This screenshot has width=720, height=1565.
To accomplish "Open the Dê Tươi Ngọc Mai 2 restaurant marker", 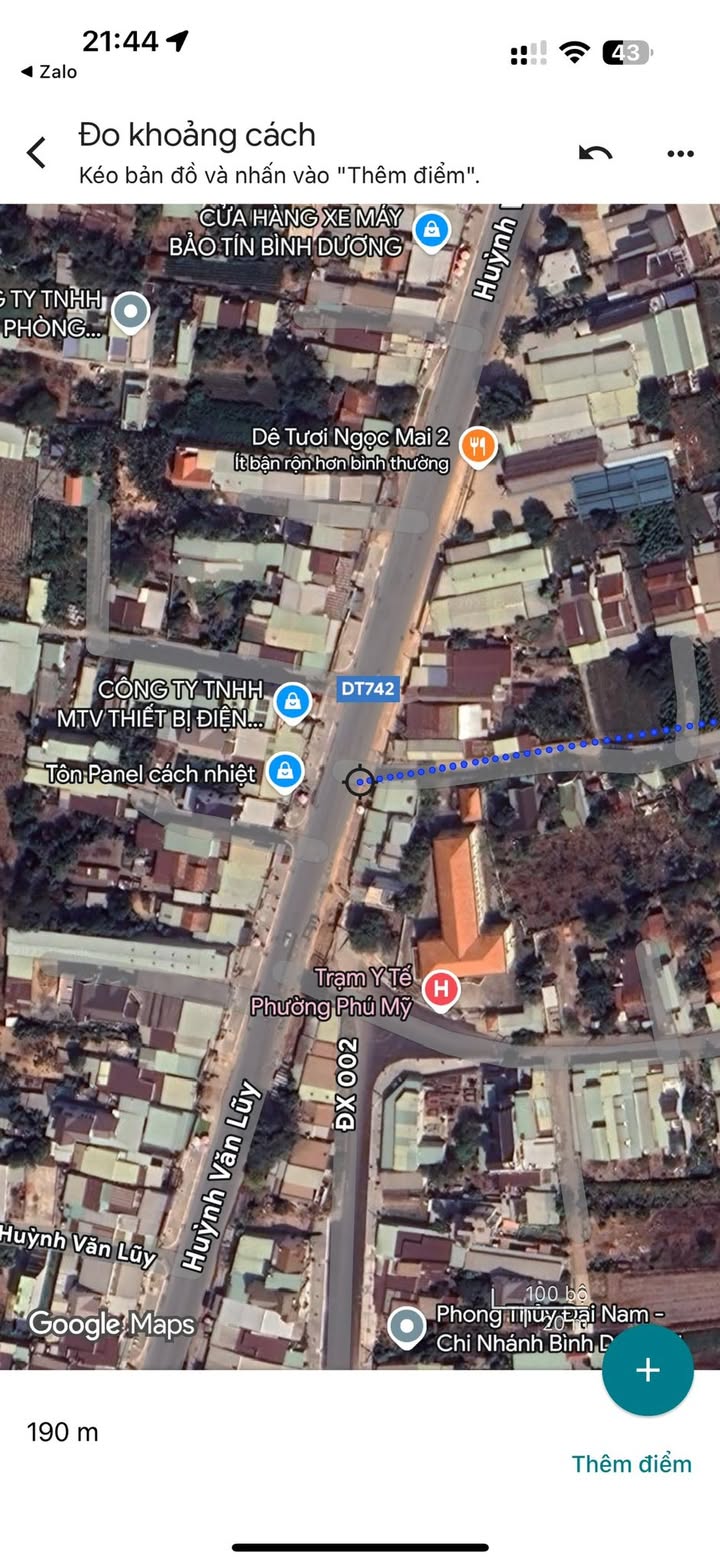I will pos(480,446).
